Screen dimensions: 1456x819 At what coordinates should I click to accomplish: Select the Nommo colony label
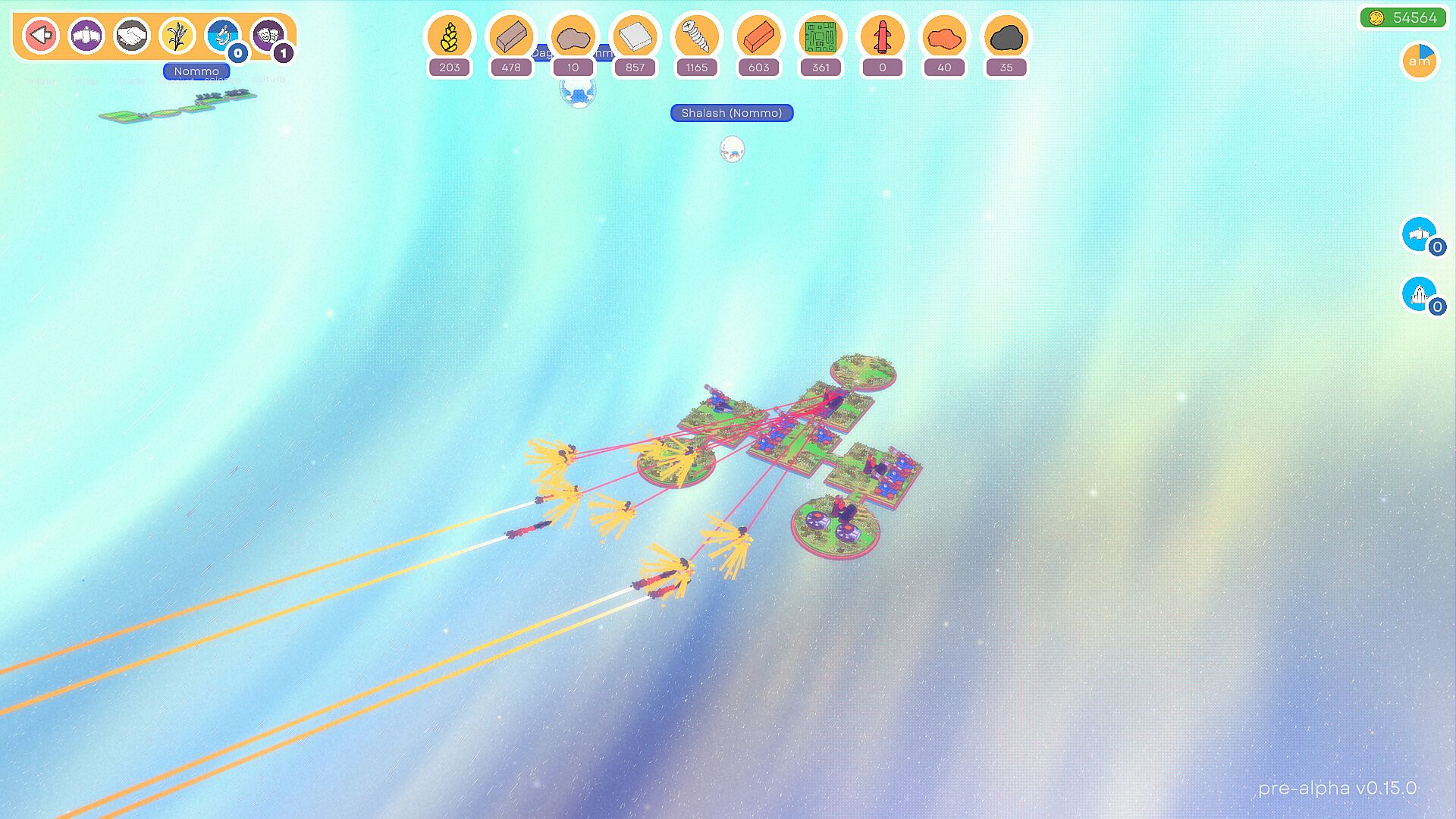click(196, 71)
